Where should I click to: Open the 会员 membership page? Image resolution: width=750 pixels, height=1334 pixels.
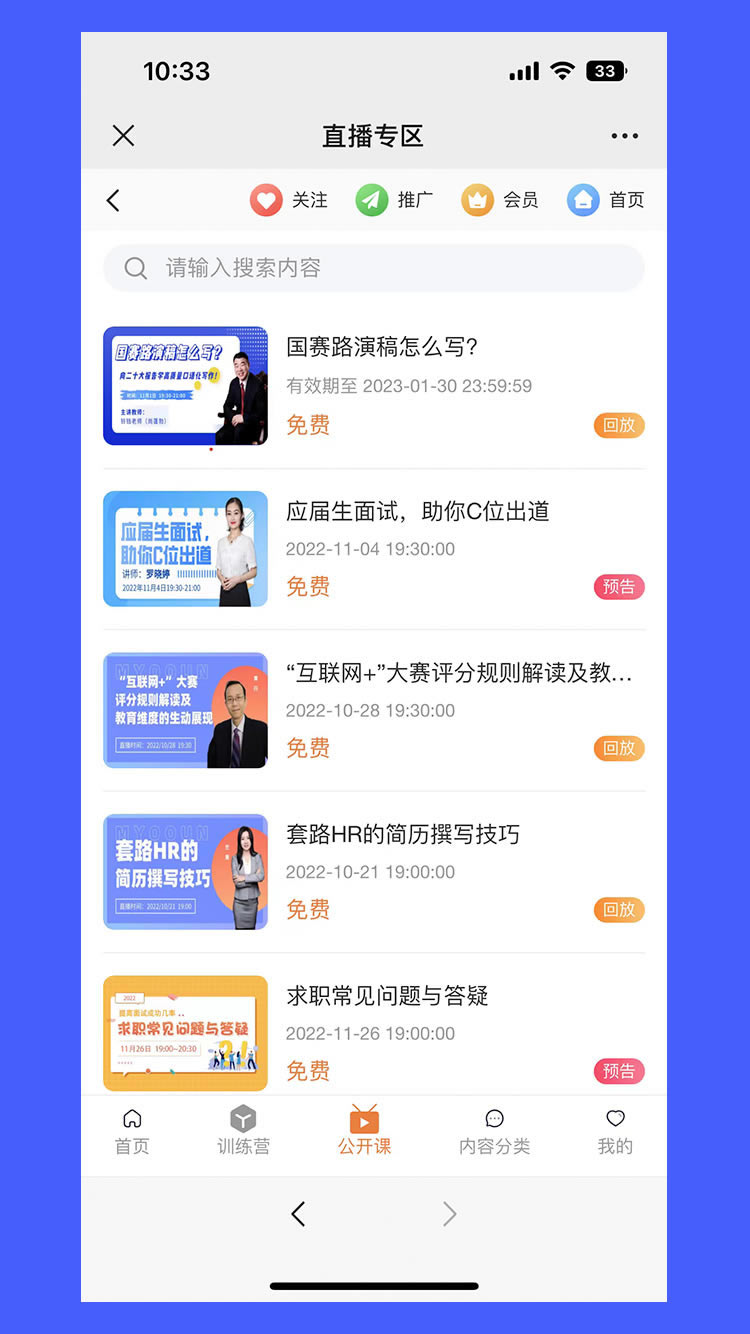coord(500,200)
